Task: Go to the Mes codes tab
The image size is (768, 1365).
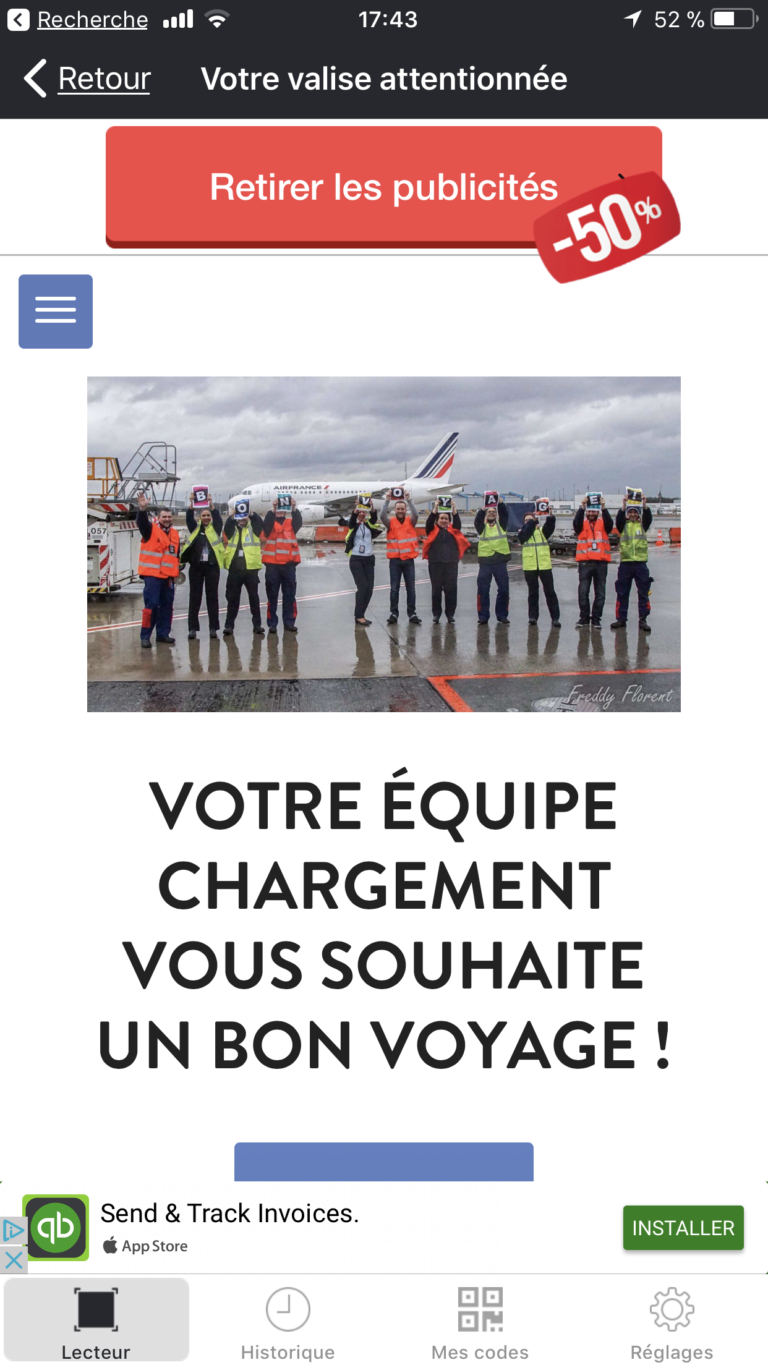Action: [x=480, y=1320]
